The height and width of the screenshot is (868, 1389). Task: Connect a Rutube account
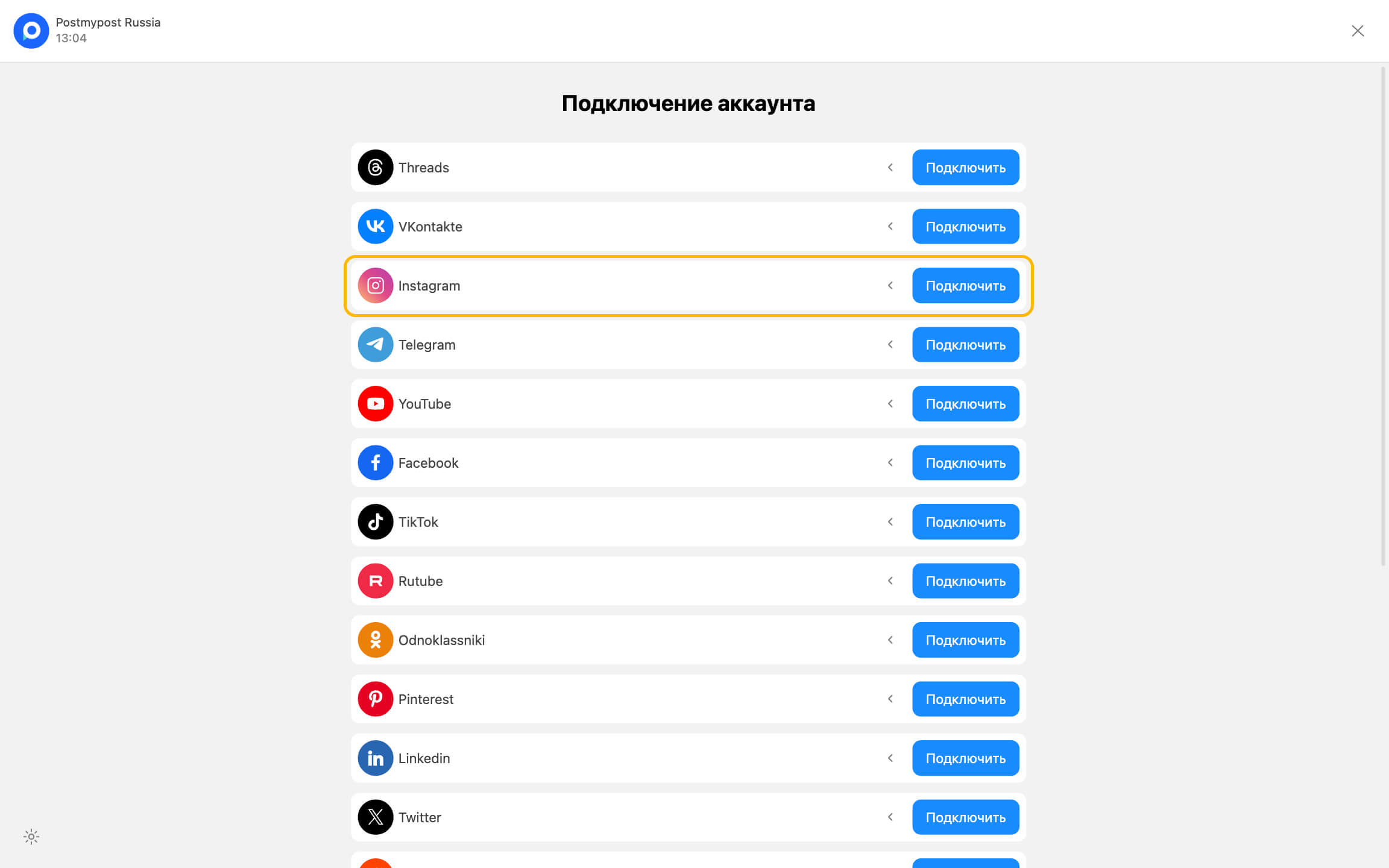(965, 581)
